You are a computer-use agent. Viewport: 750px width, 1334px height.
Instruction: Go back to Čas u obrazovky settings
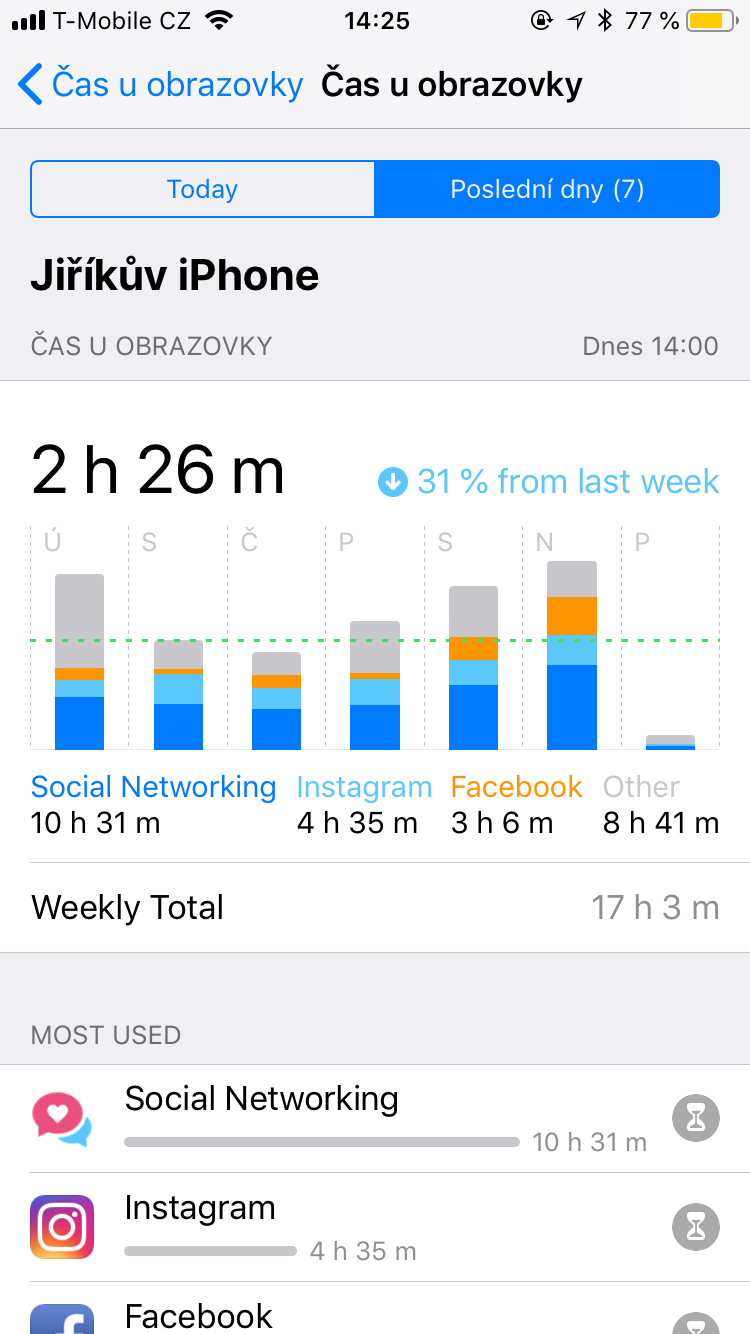pyautogui.click(x=160, y=85)
